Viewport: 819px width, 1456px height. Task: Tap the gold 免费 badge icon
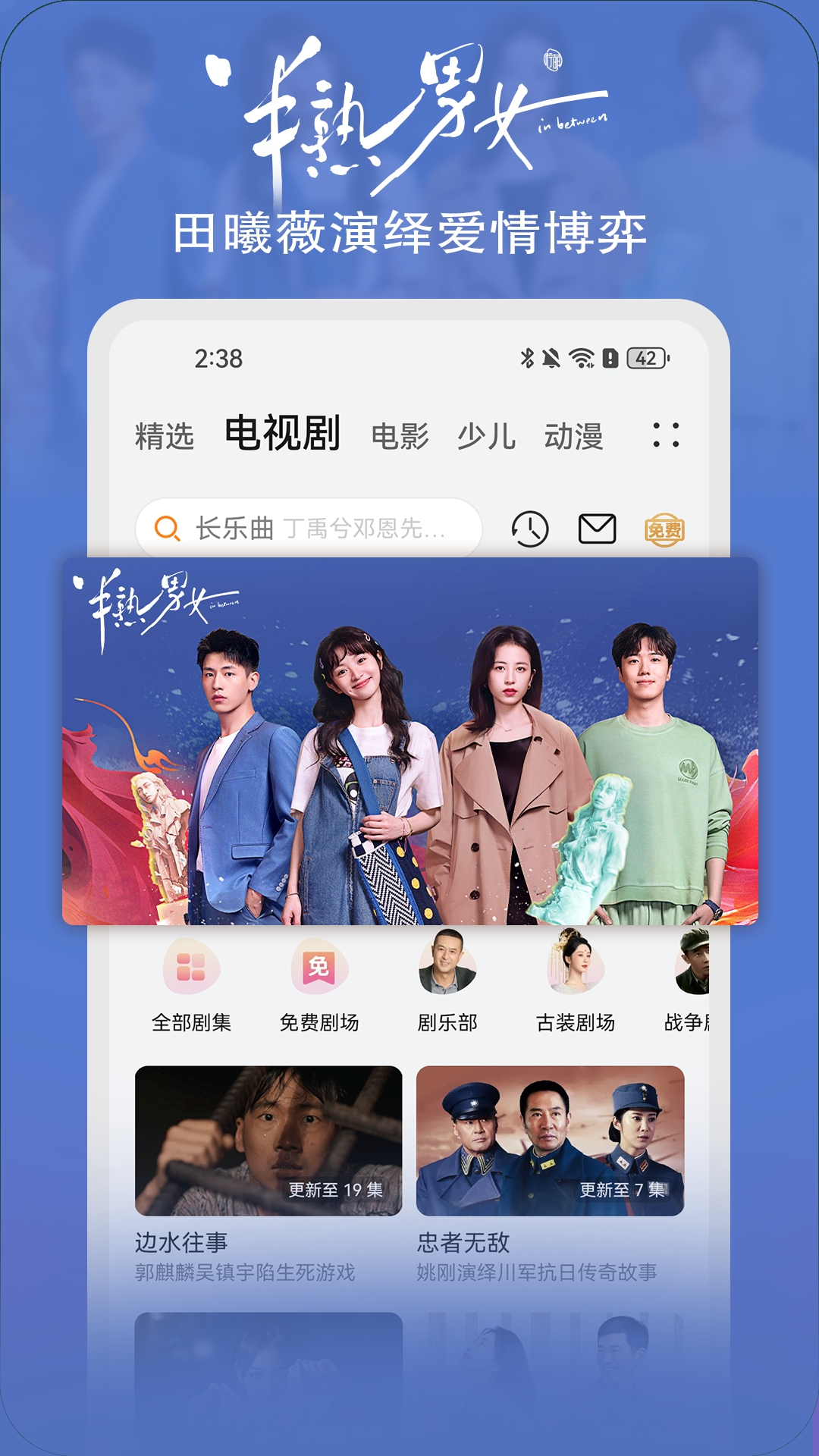663,529
